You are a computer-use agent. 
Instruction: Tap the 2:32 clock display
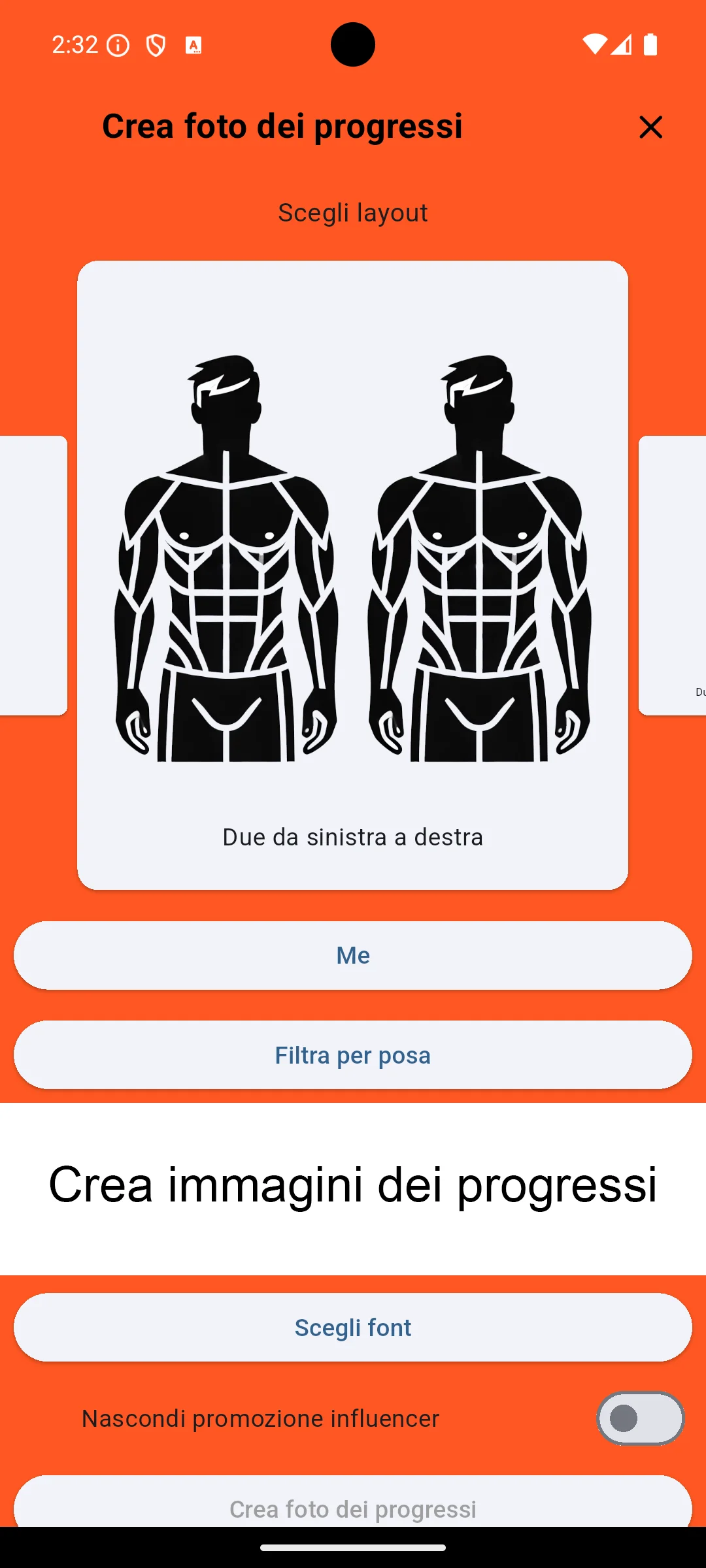[x=74, y=44]
